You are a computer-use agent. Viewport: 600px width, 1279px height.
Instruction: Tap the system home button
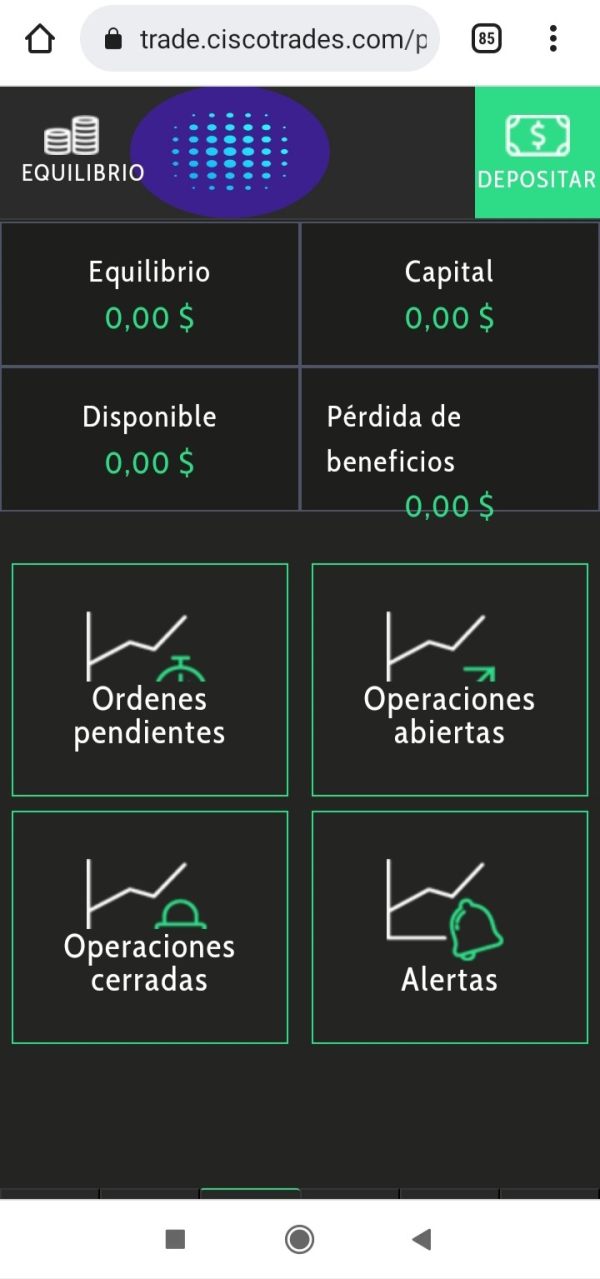pyautogui.click(x=299, y=1240)
